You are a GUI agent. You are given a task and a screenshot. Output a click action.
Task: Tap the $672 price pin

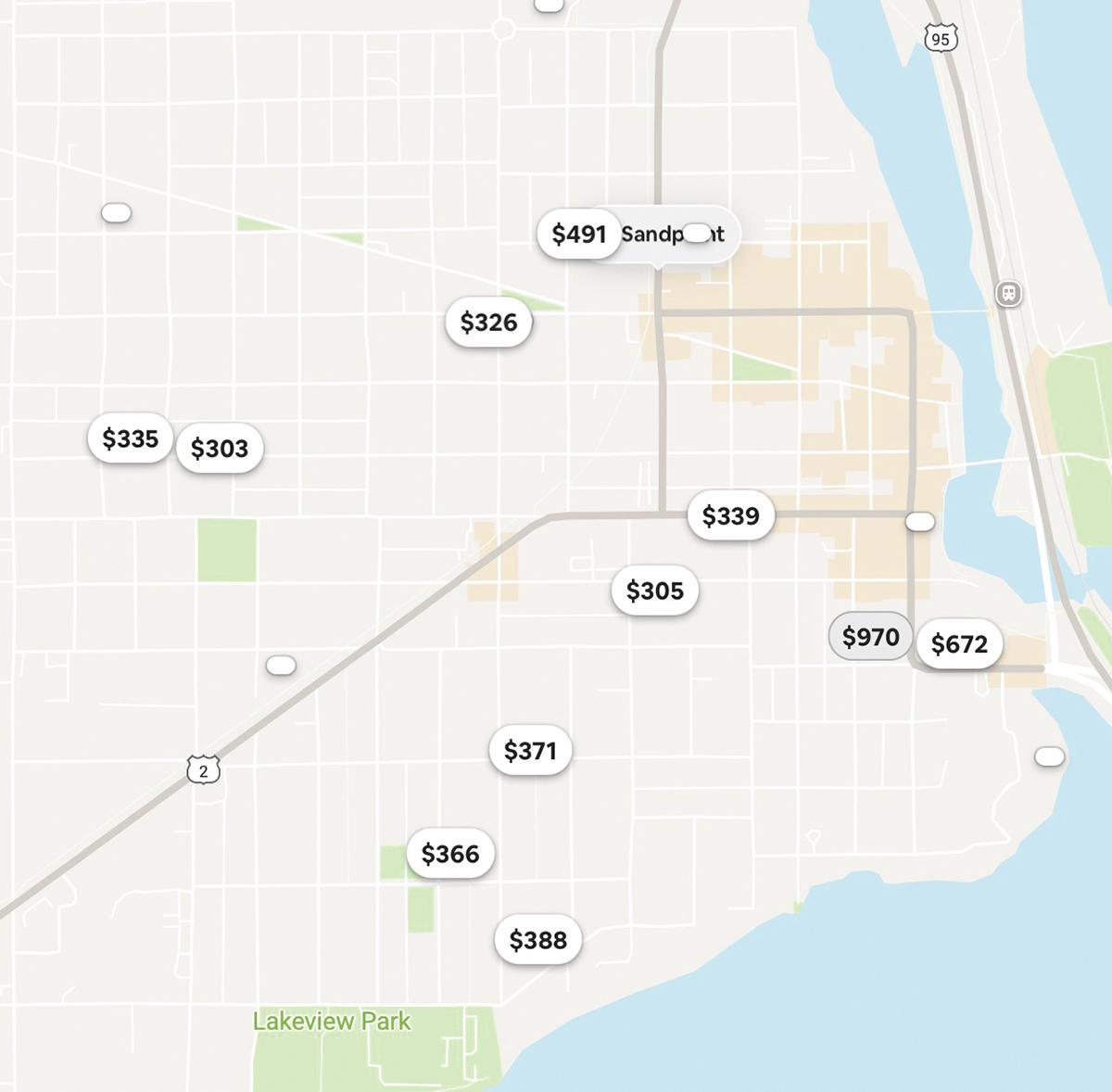(959, 643)
